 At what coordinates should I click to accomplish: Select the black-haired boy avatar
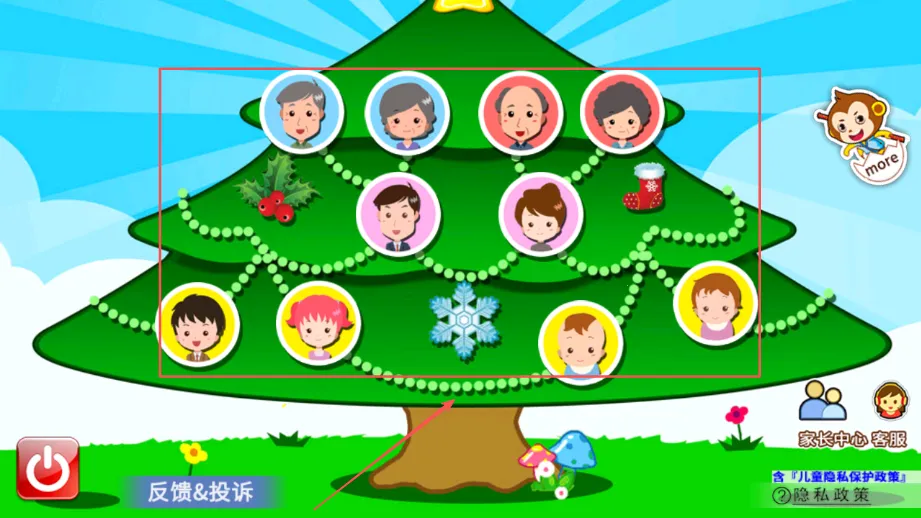point(199,324)
